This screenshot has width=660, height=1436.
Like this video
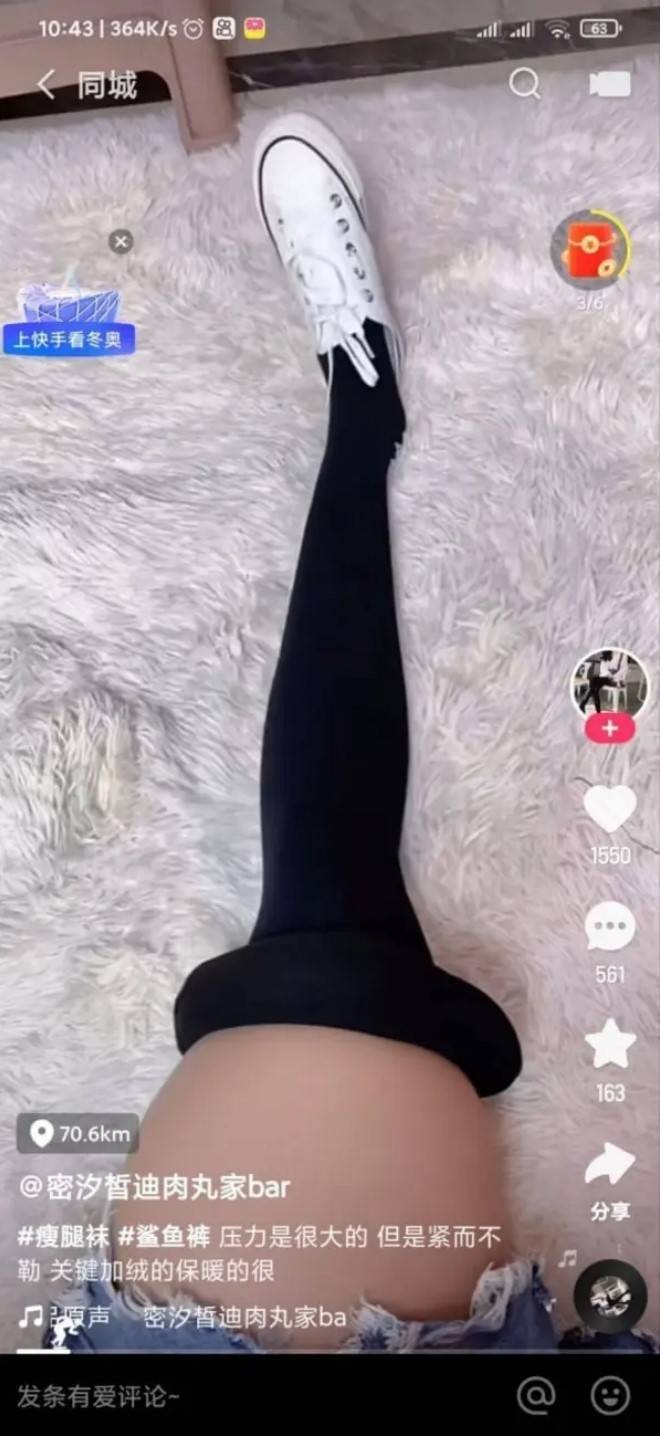(x=610, y=810)
